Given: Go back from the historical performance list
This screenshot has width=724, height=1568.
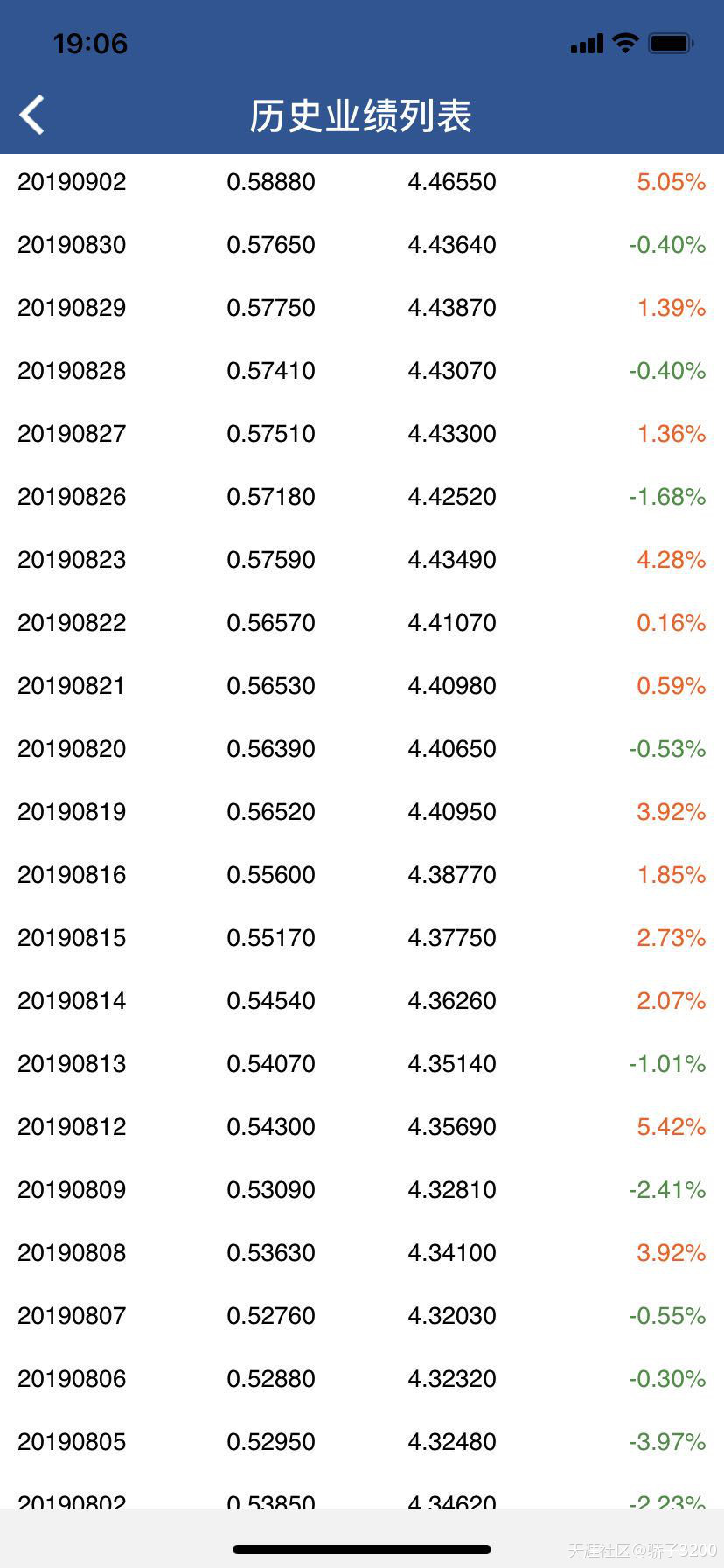Looking at the screenshot, I should (x=32, y=115).
